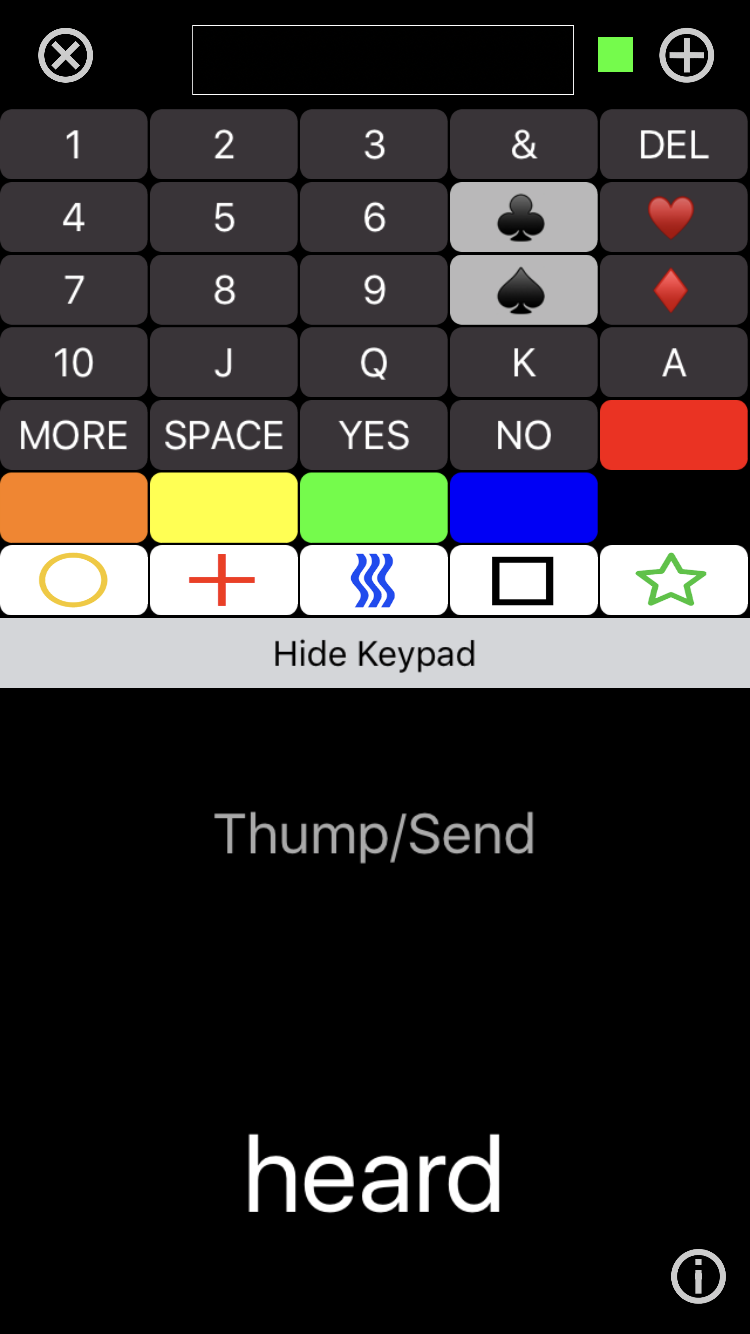Select the green star symbol key
Screen dimensions: 750x1334
pyautogui.click(x=674, y=580)
